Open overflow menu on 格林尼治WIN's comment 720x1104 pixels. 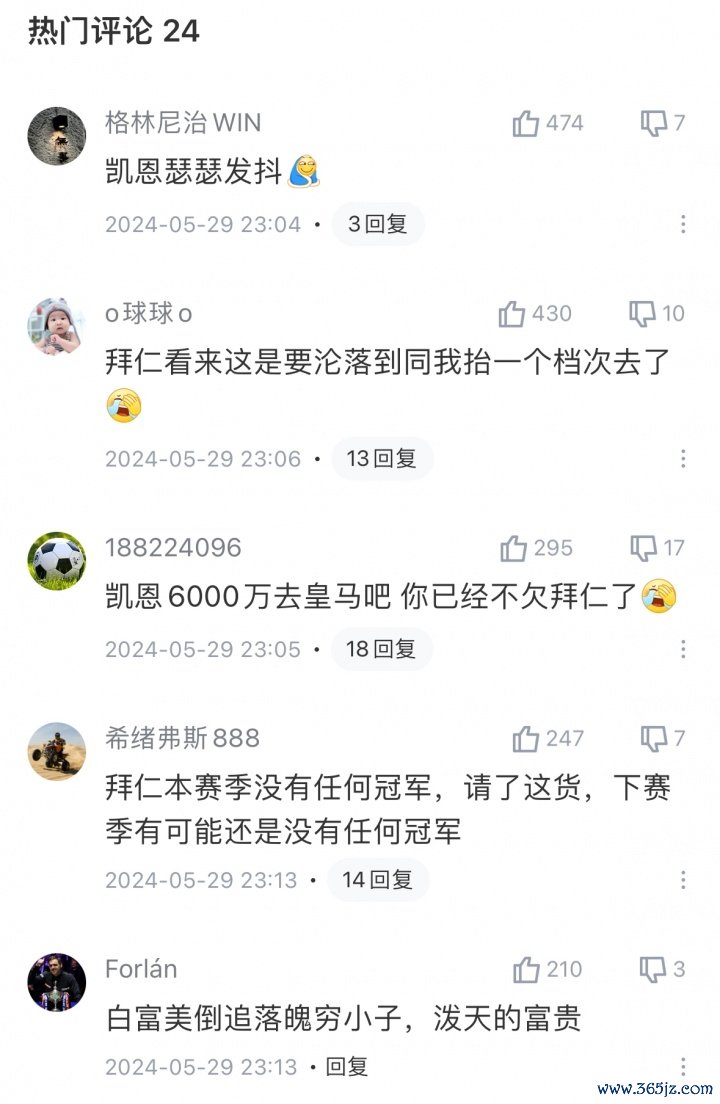[x=683, y=224]
